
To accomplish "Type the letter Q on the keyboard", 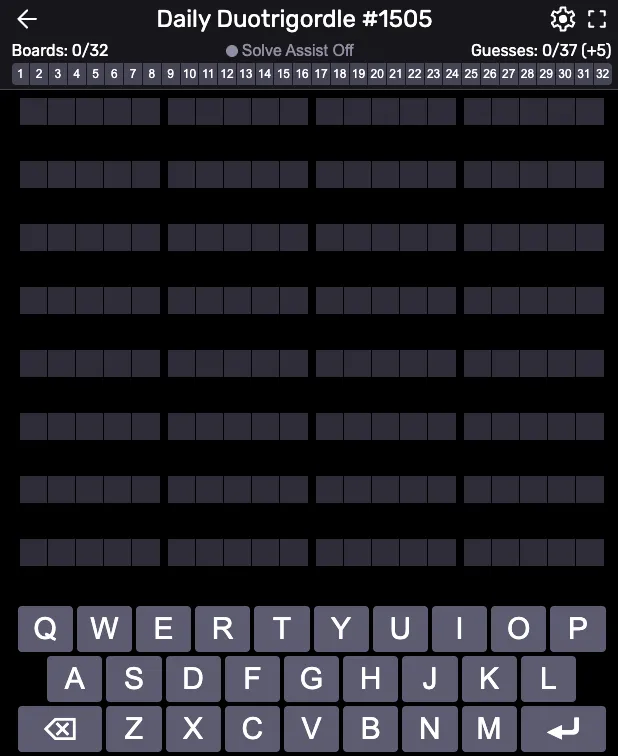I will point(45,629).
